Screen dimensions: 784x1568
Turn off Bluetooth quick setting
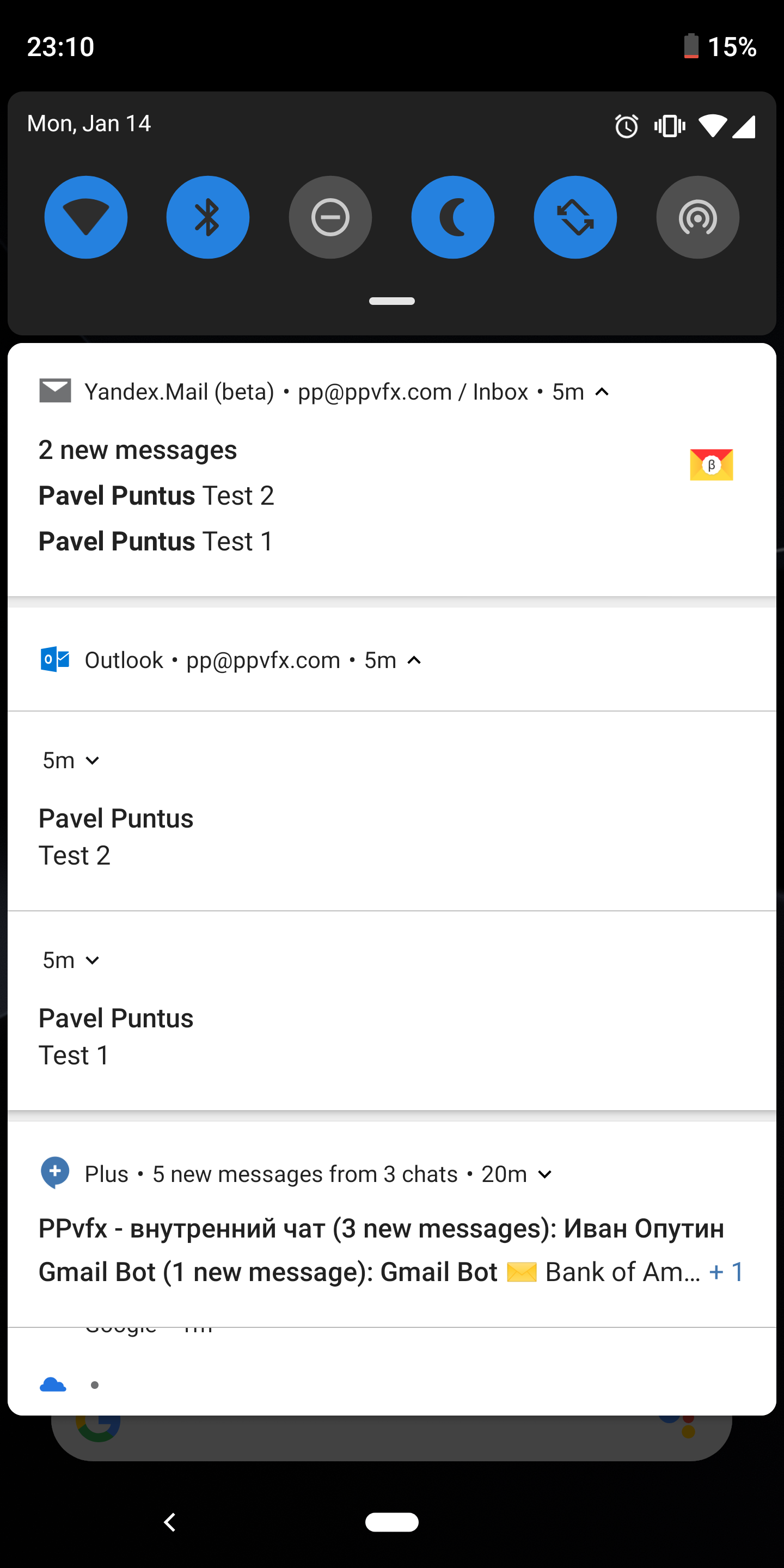click(207, 217)
